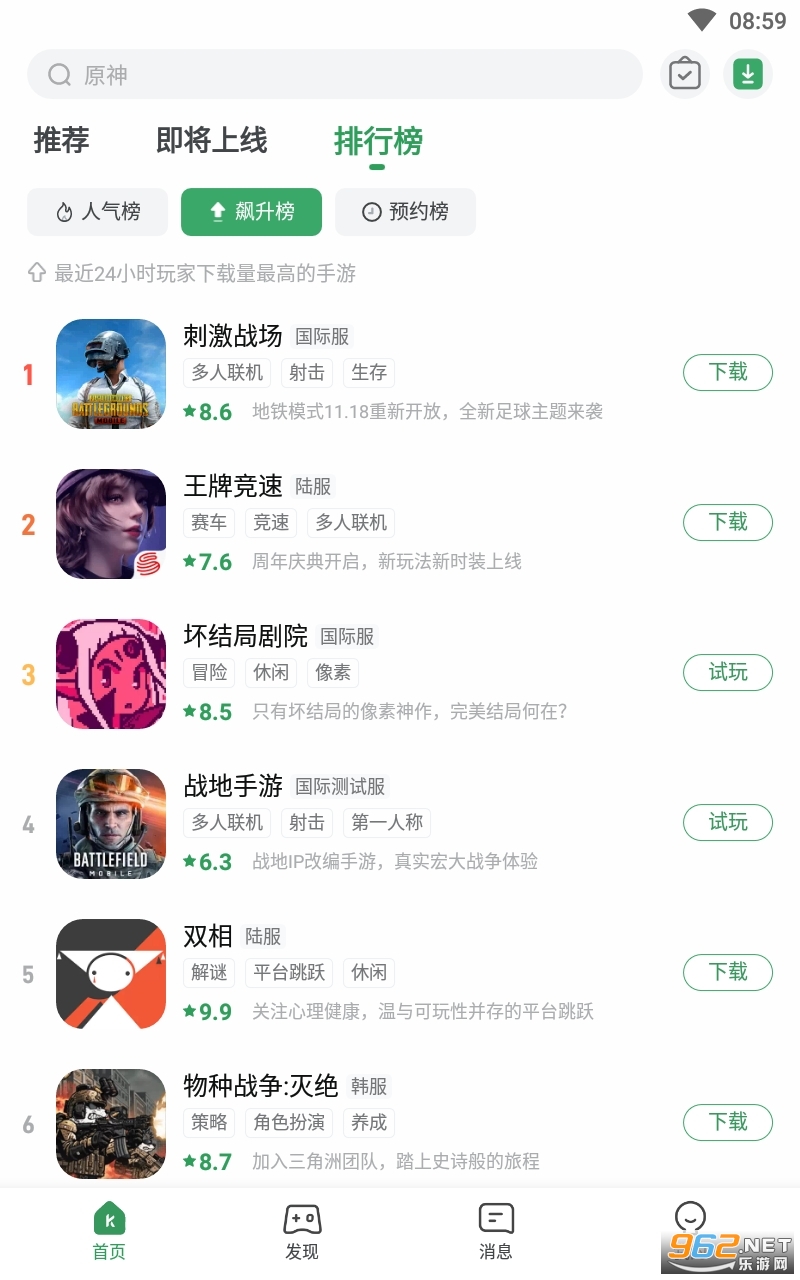Viewport: 800px width, 1280px height.
Task: Tap the 射击 tag under 战地手游
Action: pyautogui.click(x=307, y=822)
